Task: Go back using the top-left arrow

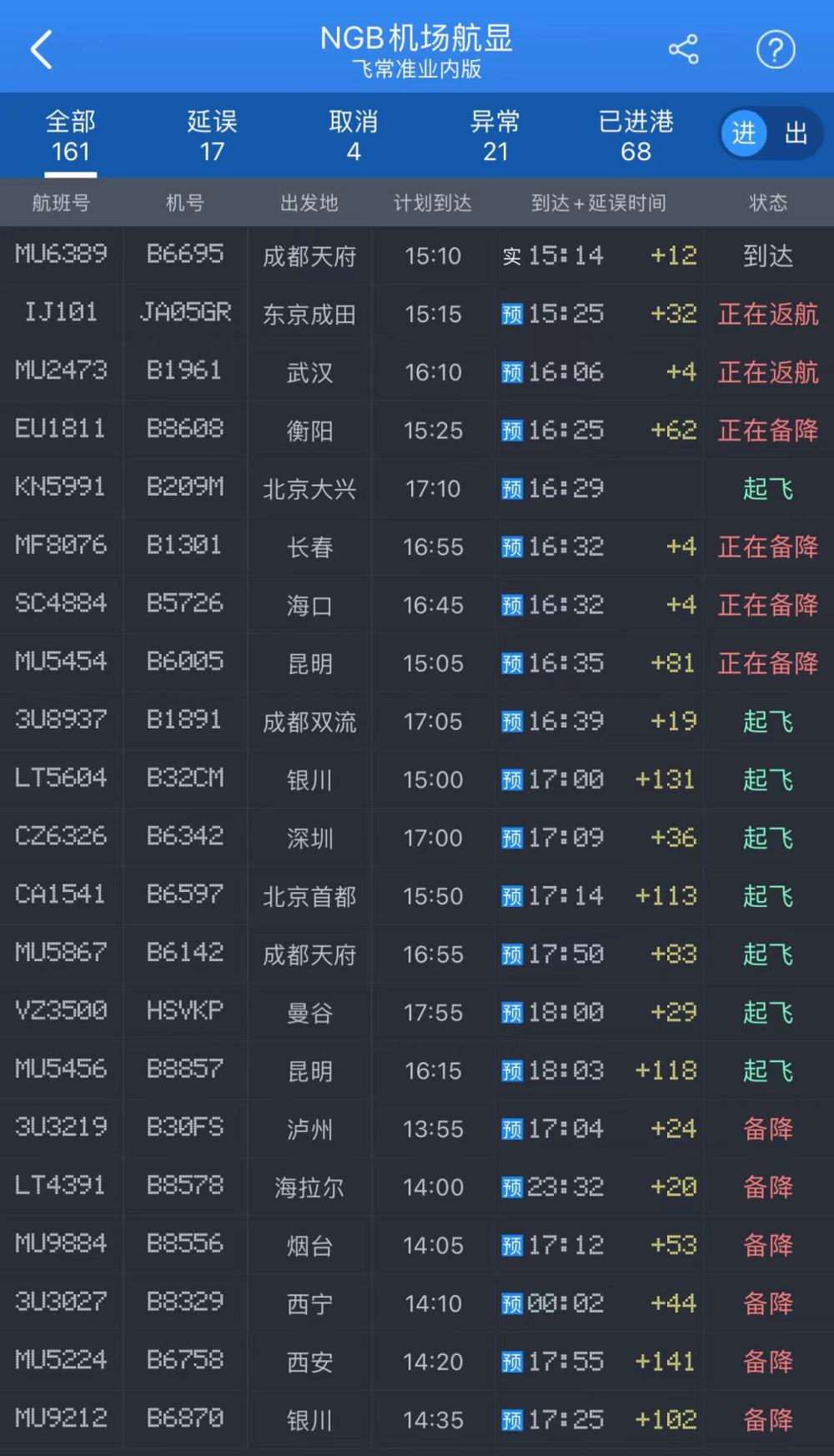Action: click(42, 49)
